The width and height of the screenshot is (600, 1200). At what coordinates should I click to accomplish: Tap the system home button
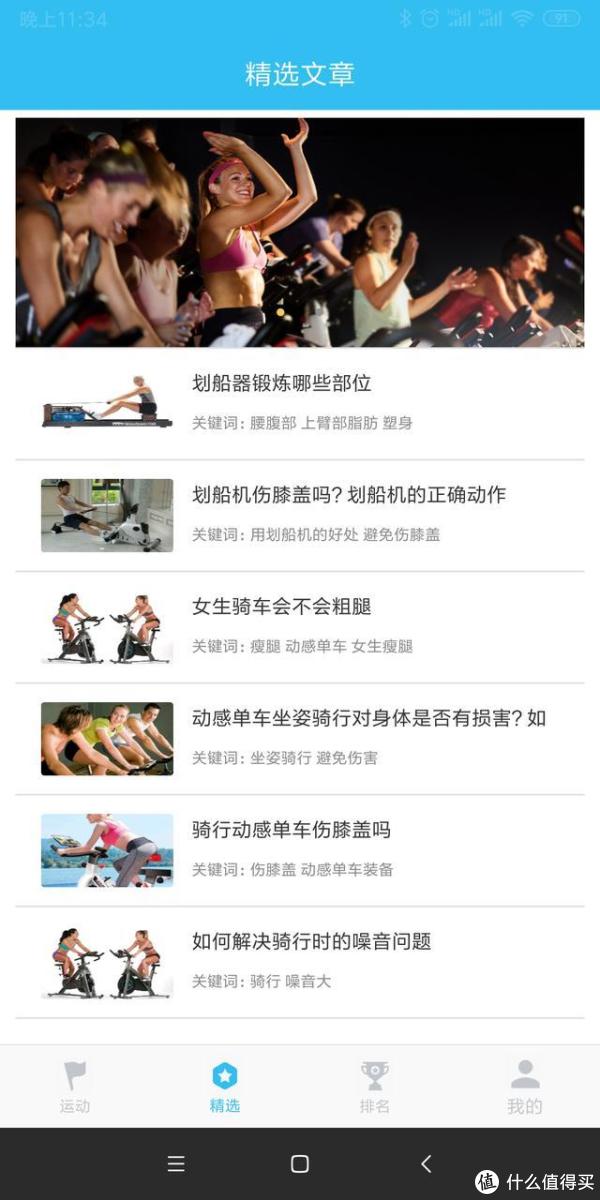[x=299, y=1163]
